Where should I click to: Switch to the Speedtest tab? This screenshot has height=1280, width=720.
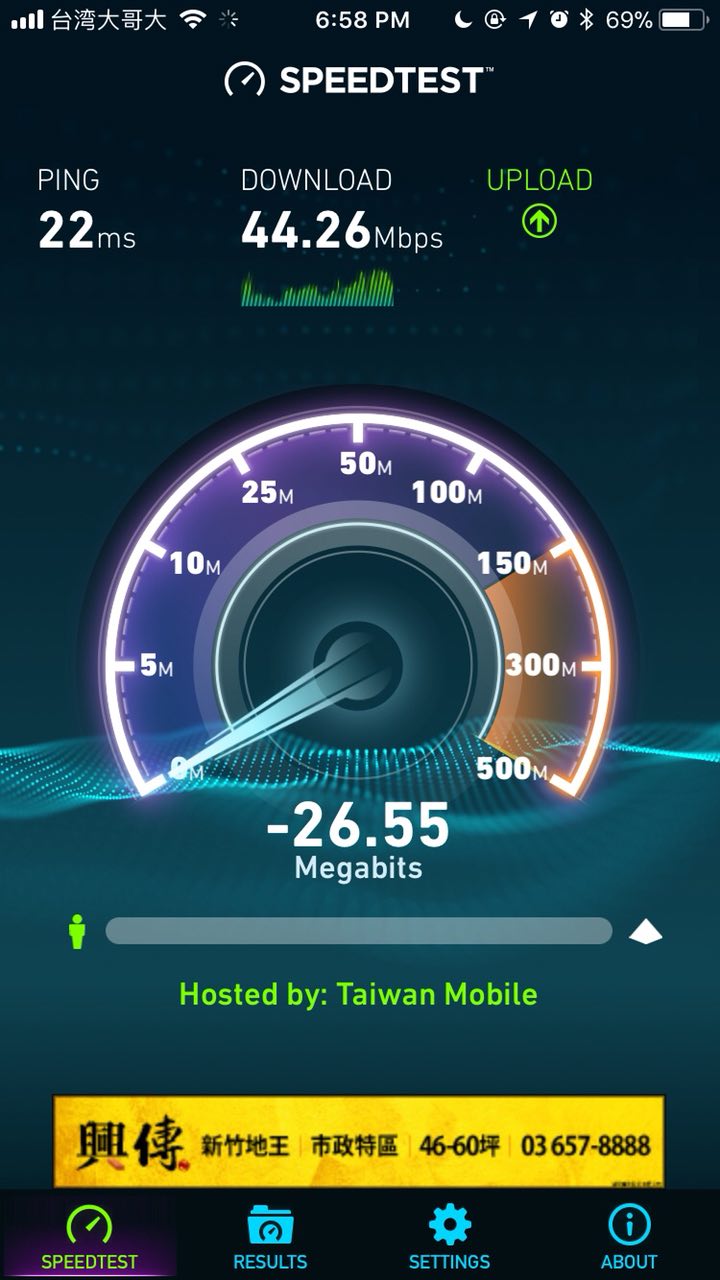tap(89, 1236)
